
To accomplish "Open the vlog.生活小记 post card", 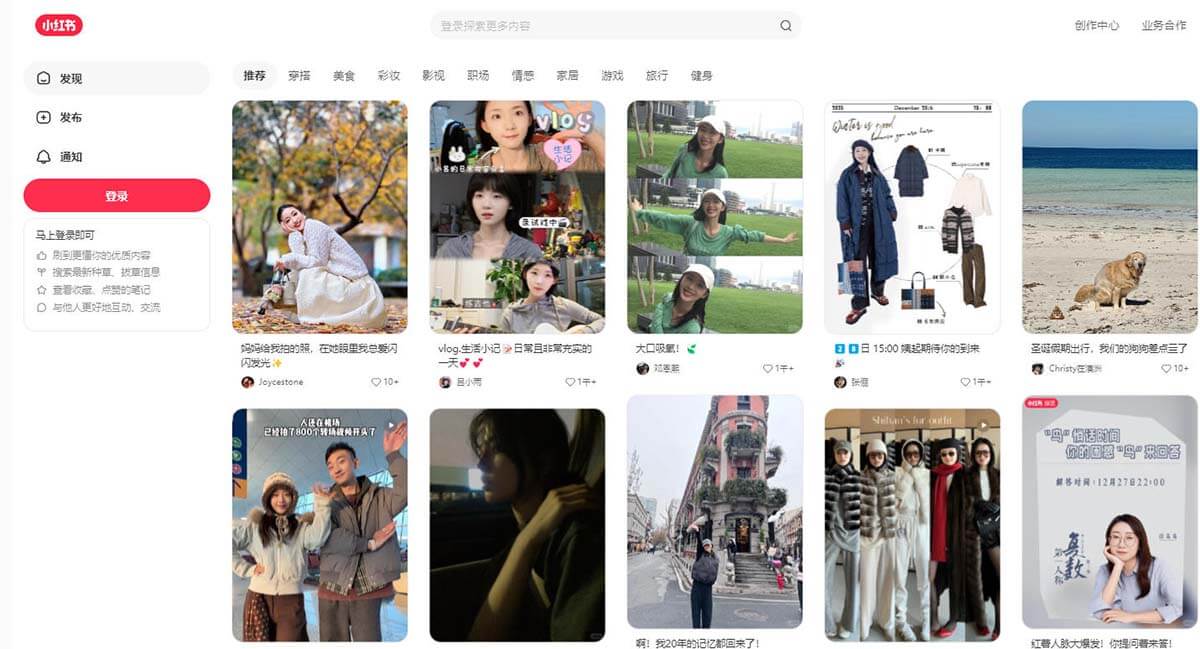I will pyautogui.click(x=517, y=217).
